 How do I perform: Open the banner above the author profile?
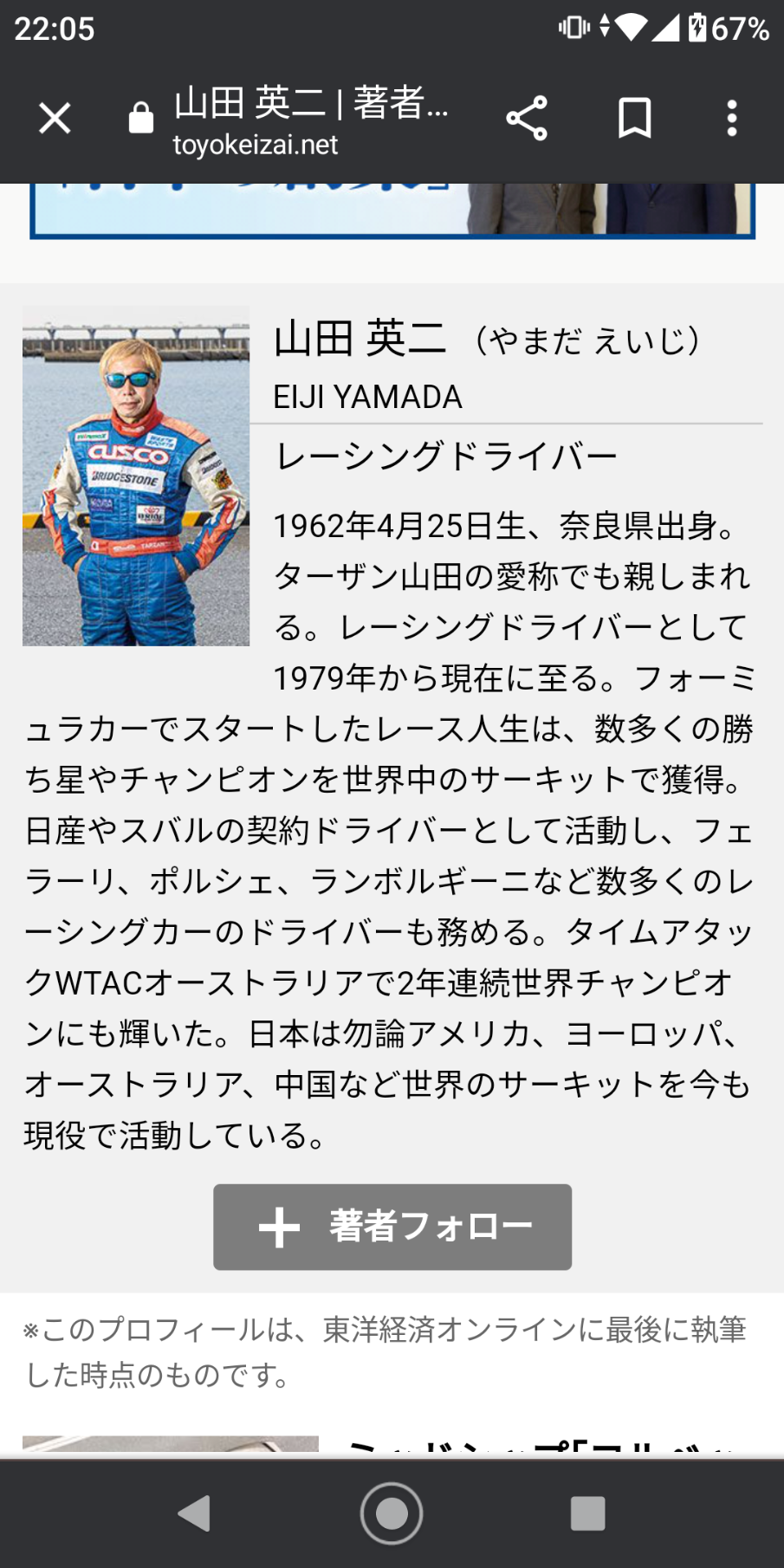click(392, 211)
